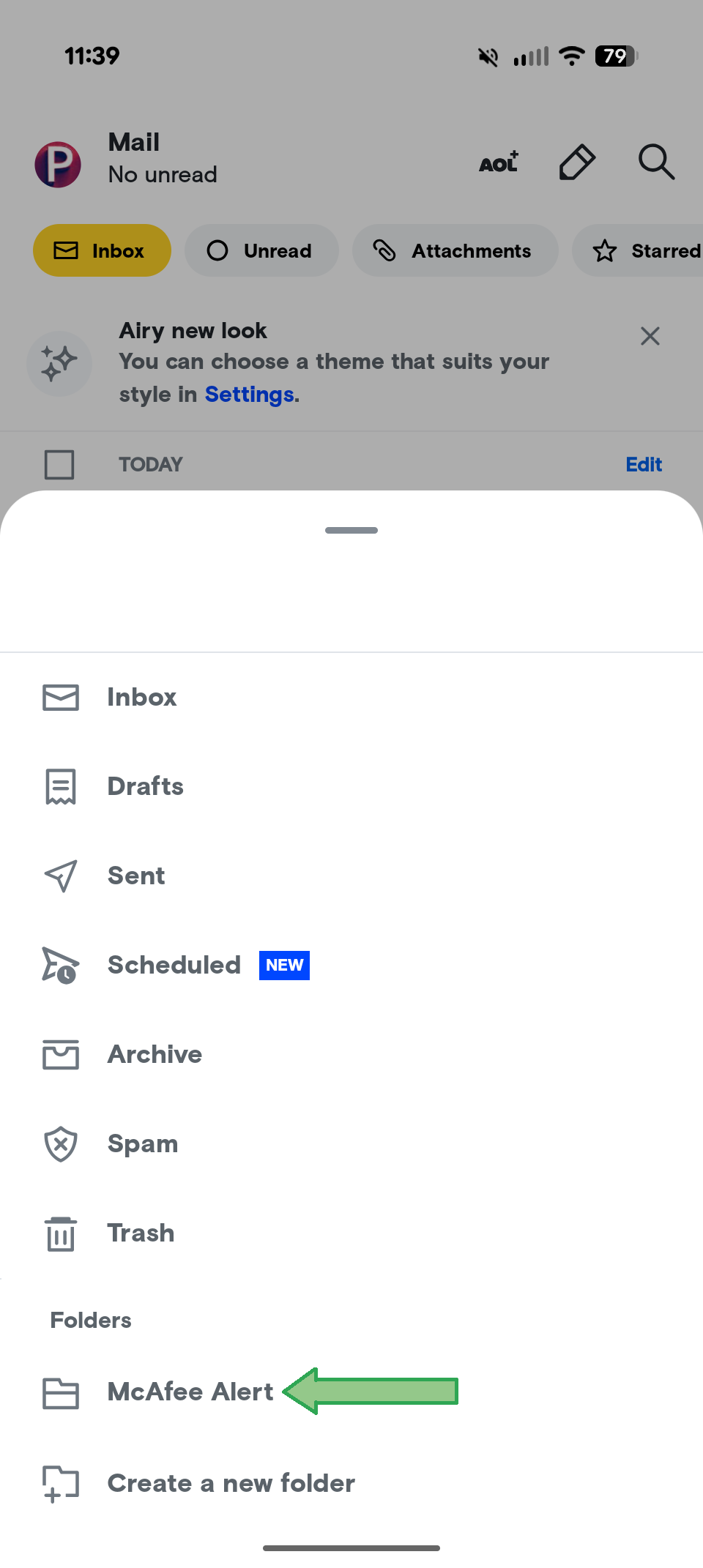Go to Sent mail
703x1568 pixels.
point(136,876)
